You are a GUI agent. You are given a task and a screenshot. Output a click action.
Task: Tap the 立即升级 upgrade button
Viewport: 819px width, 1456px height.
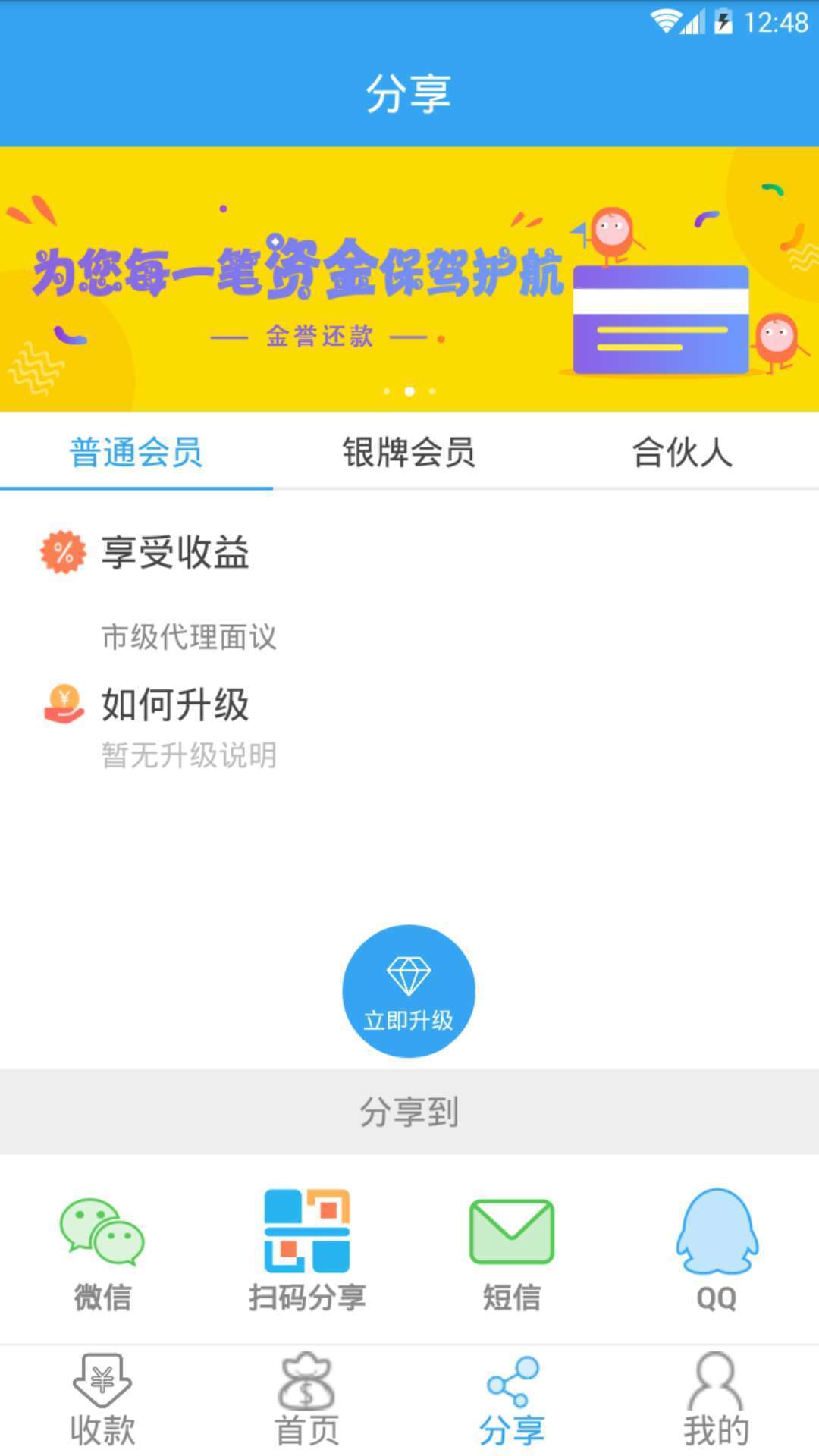point(409,991)
